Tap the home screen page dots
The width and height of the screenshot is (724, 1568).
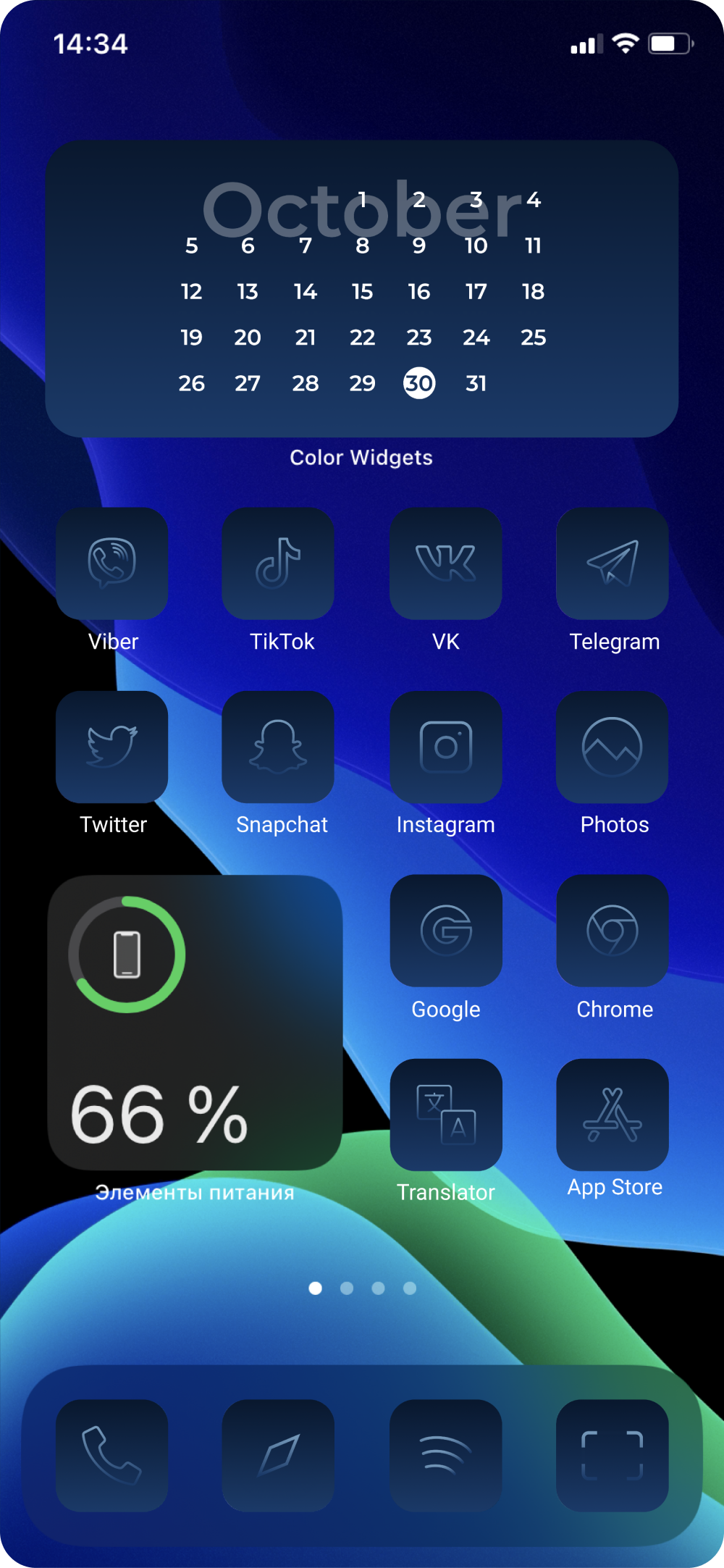pyautogui.click(x=362, y=1288)
